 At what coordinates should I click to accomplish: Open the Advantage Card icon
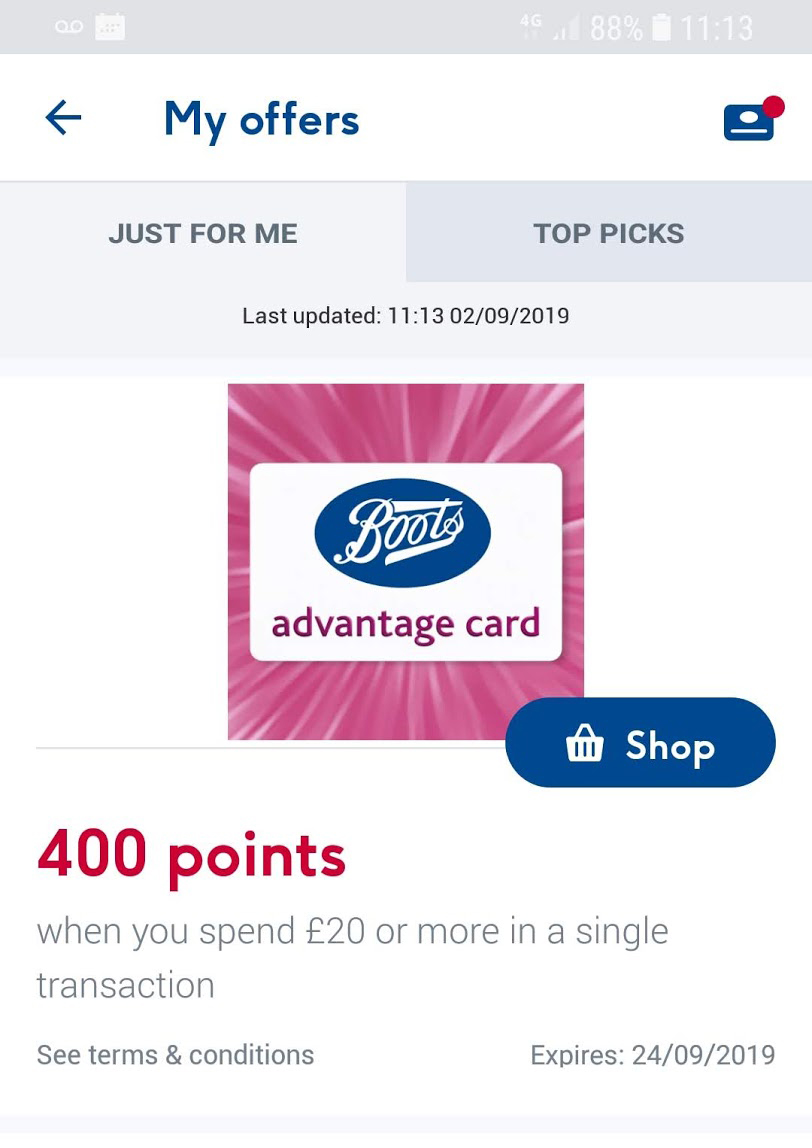pyautogui.click(x=749, y=121)
